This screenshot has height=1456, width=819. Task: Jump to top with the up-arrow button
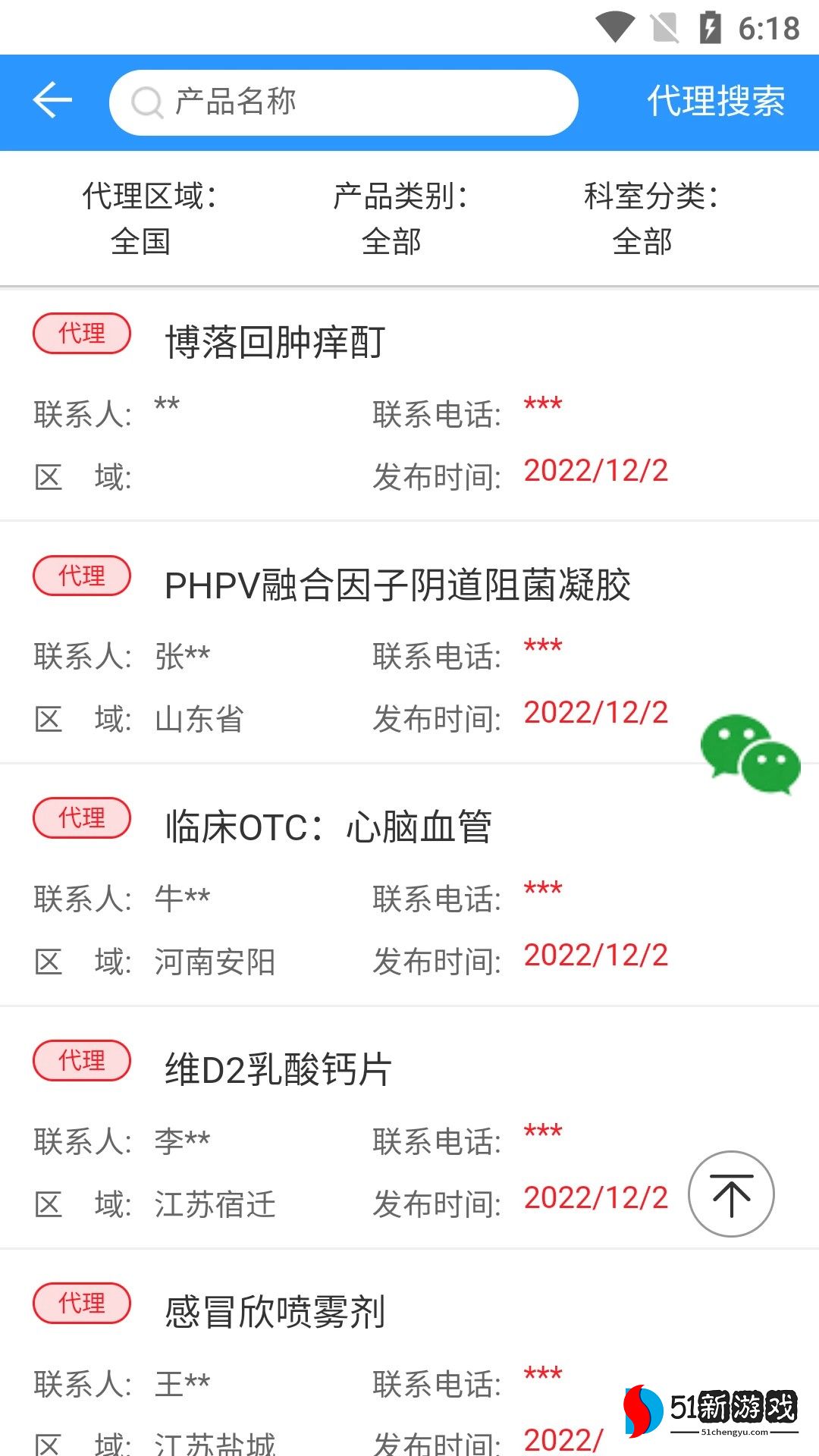731,1194
